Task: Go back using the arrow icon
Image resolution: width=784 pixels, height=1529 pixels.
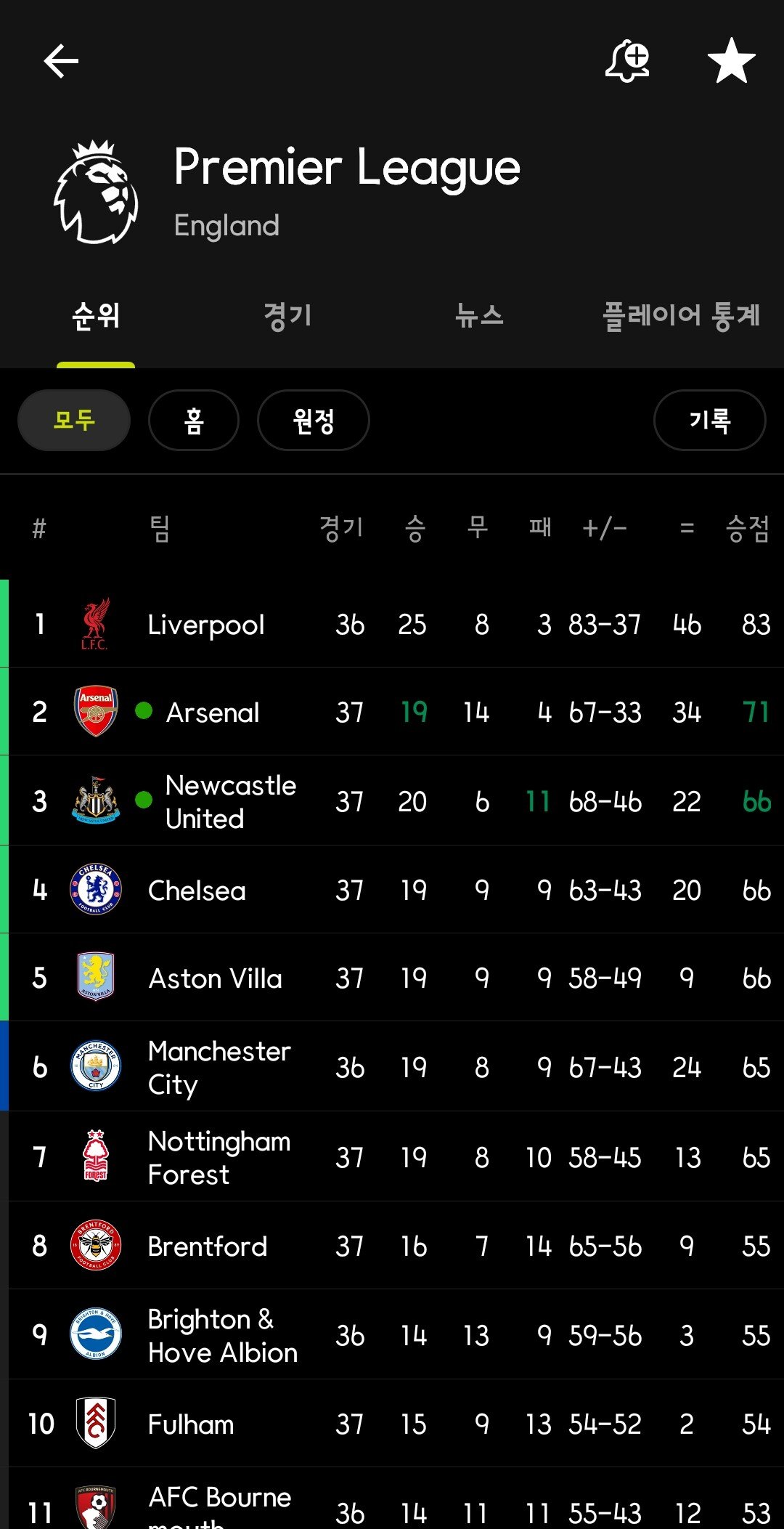Action: click(x=61, y=61)
